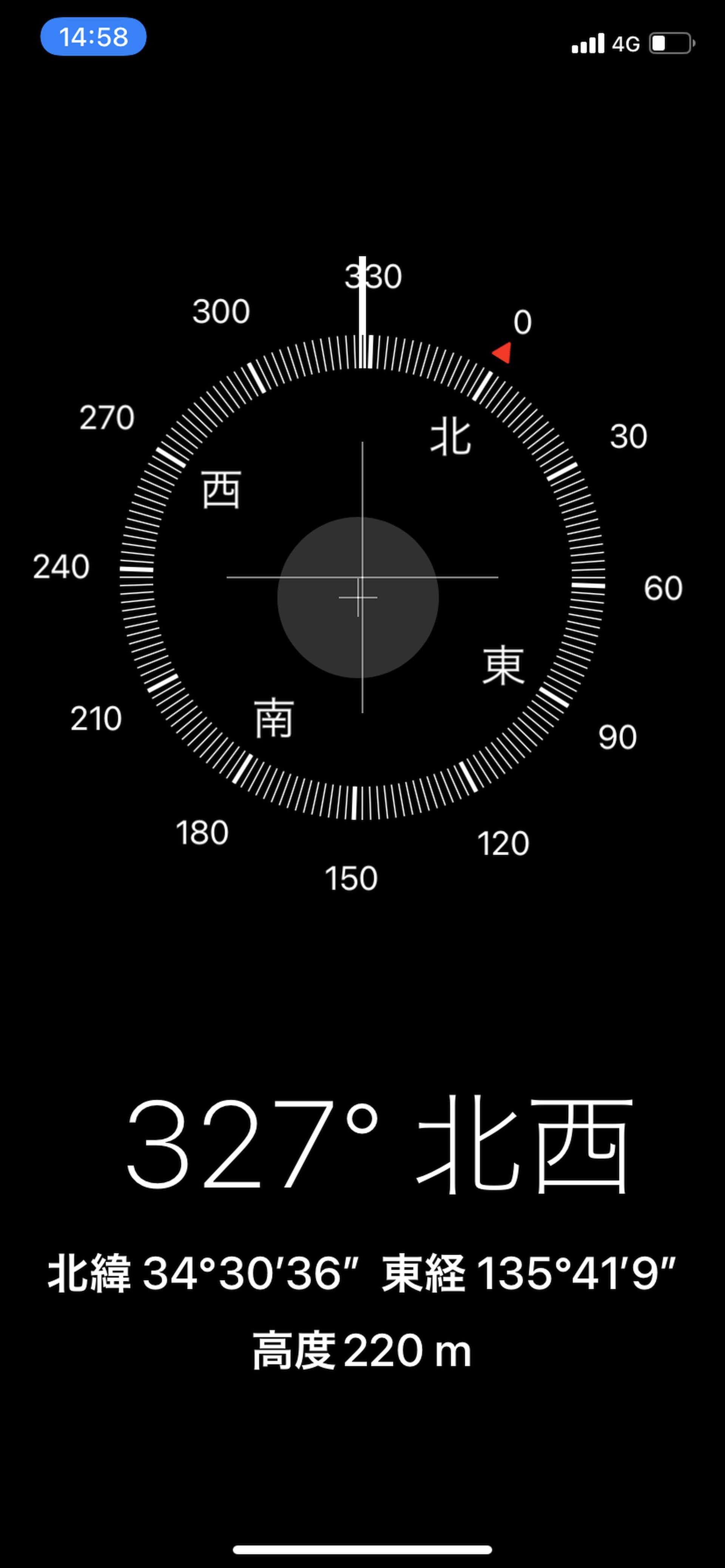The image size is (725, 1568).
Task: Tap the compass dial to lock the bearing
Action: (x=362, y=577)
